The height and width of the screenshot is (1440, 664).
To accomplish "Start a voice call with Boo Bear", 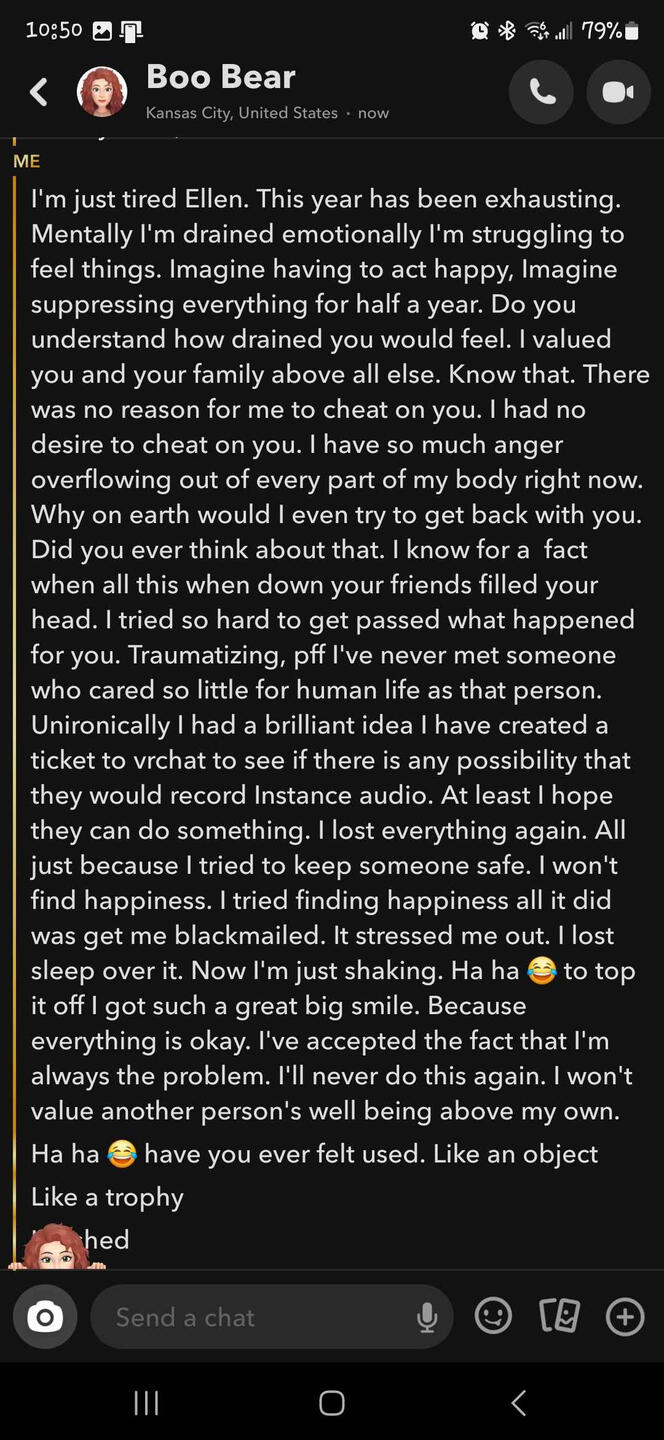I will tap(541, 93).
